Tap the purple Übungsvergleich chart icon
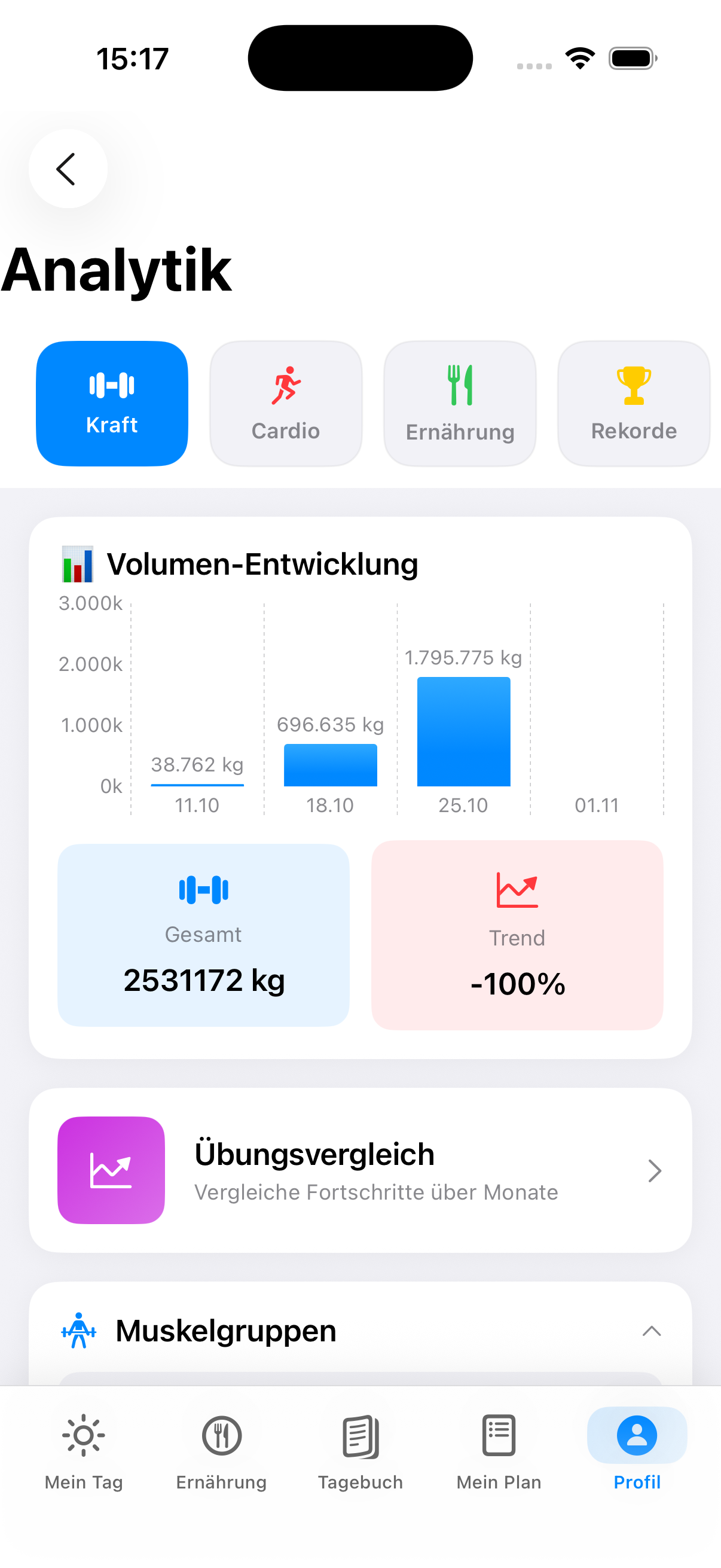The image size is (721, 1568). point(111,1170)
